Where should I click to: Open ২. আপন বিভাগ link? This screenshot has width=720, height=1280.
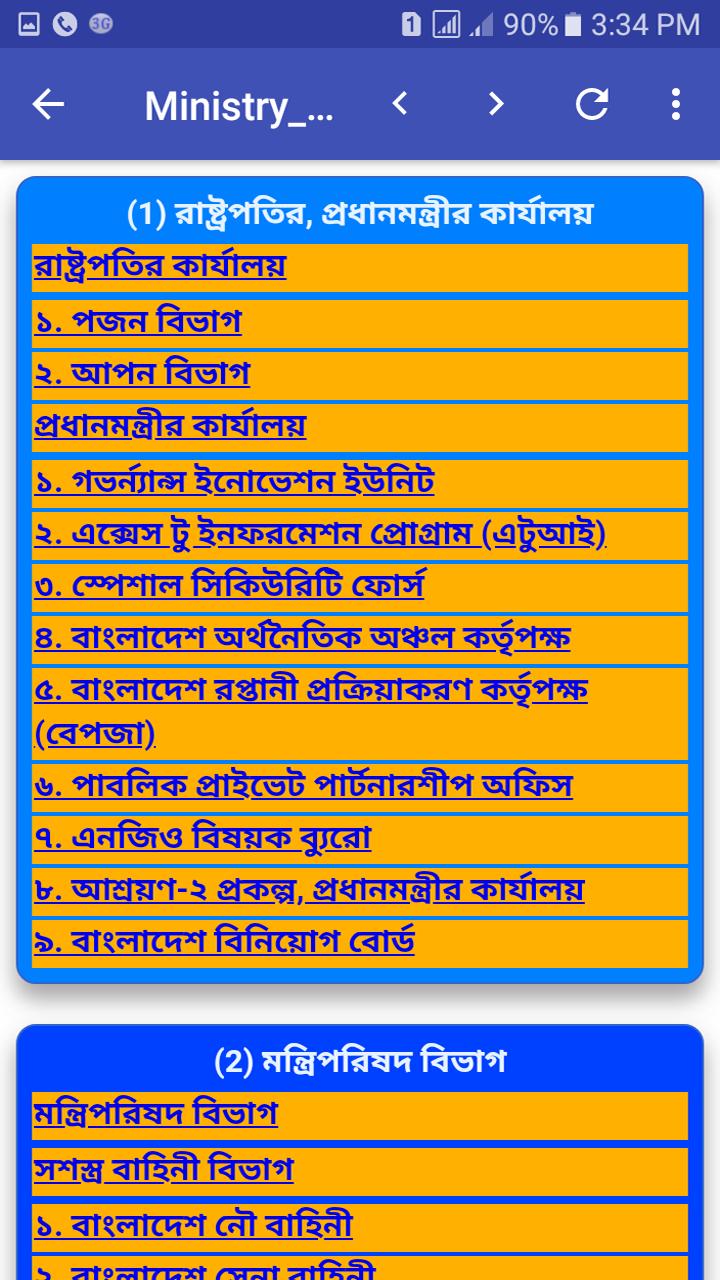(x=142, y=374)
